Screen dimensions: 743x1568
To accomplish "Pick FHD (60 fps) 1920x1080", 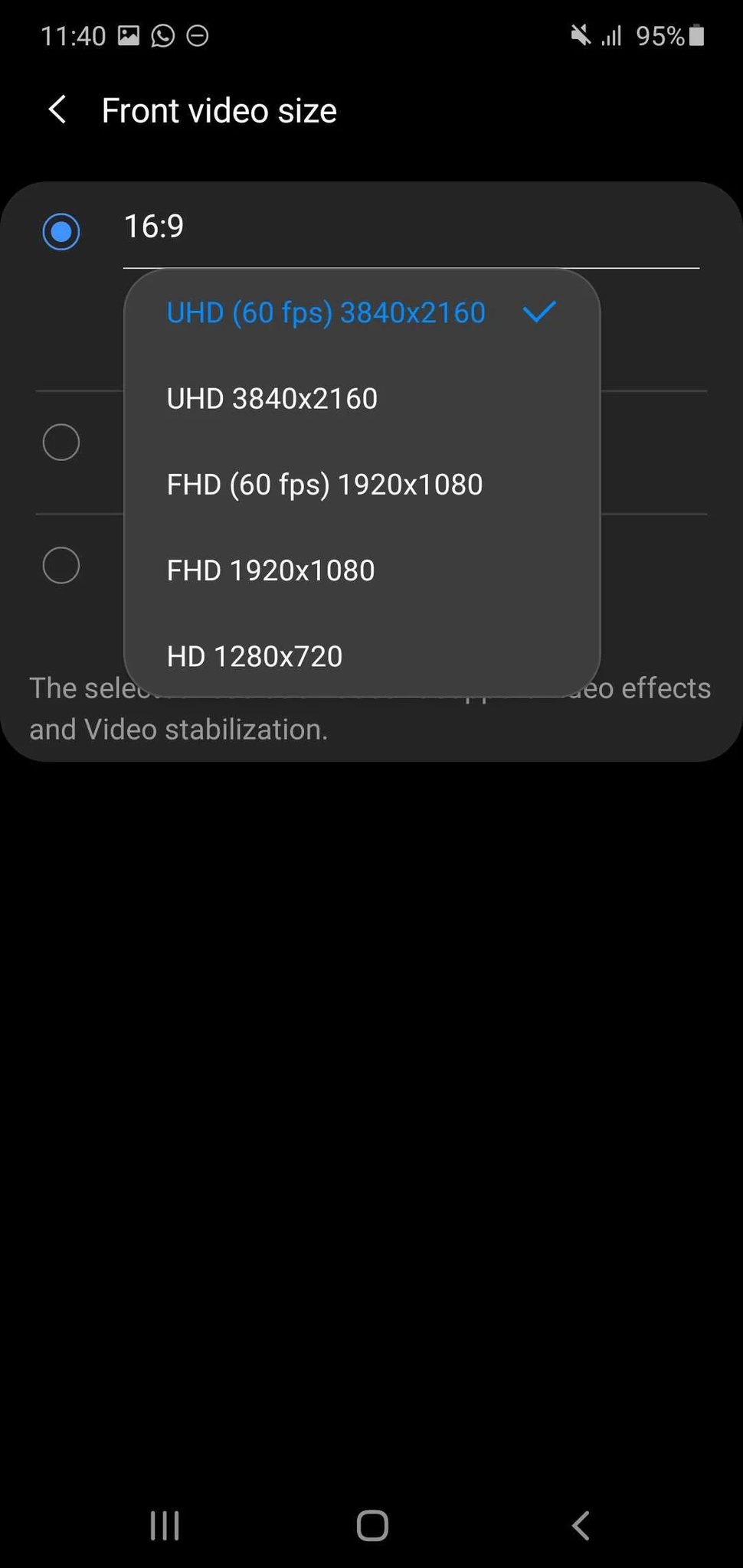I will tap(325, 485).
